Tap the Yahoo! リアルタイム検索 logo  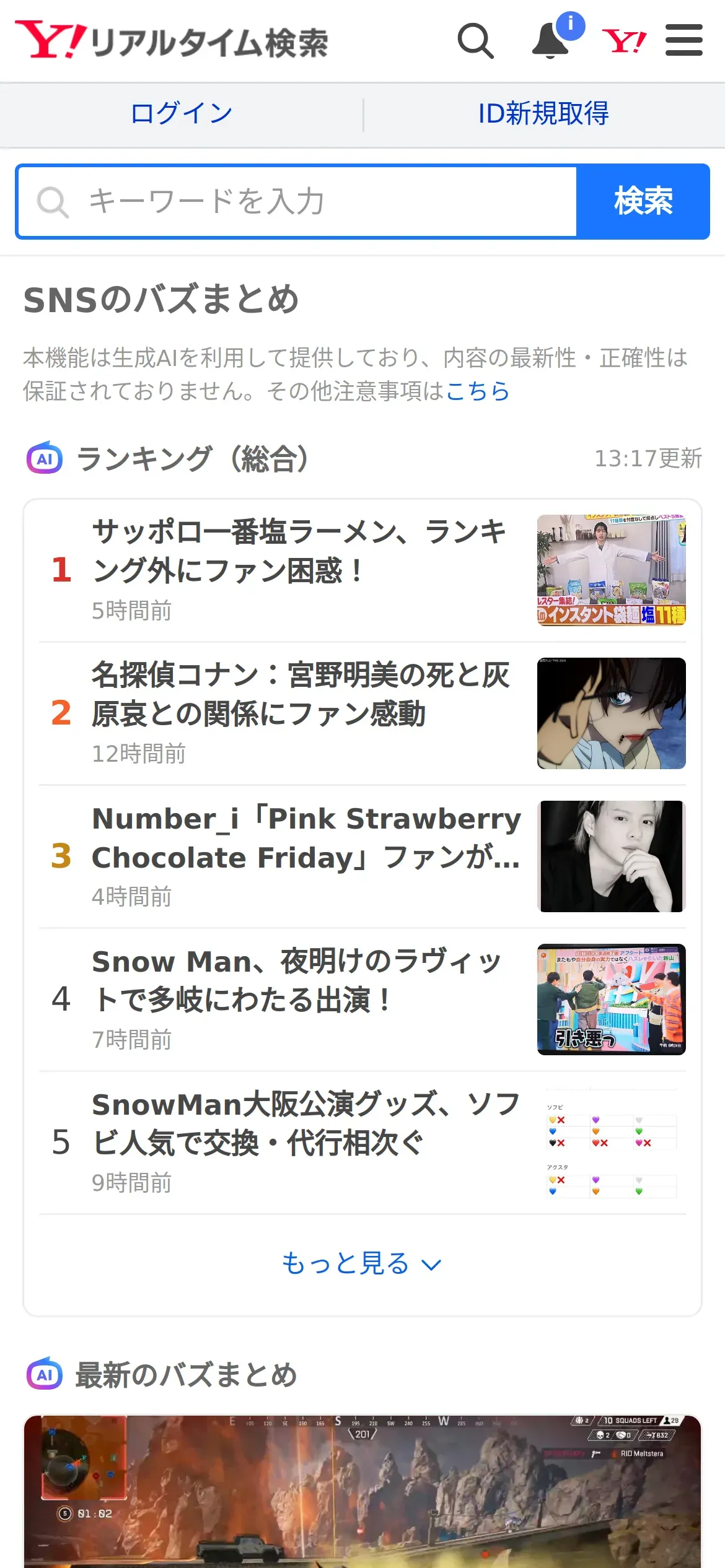(172, 41)
